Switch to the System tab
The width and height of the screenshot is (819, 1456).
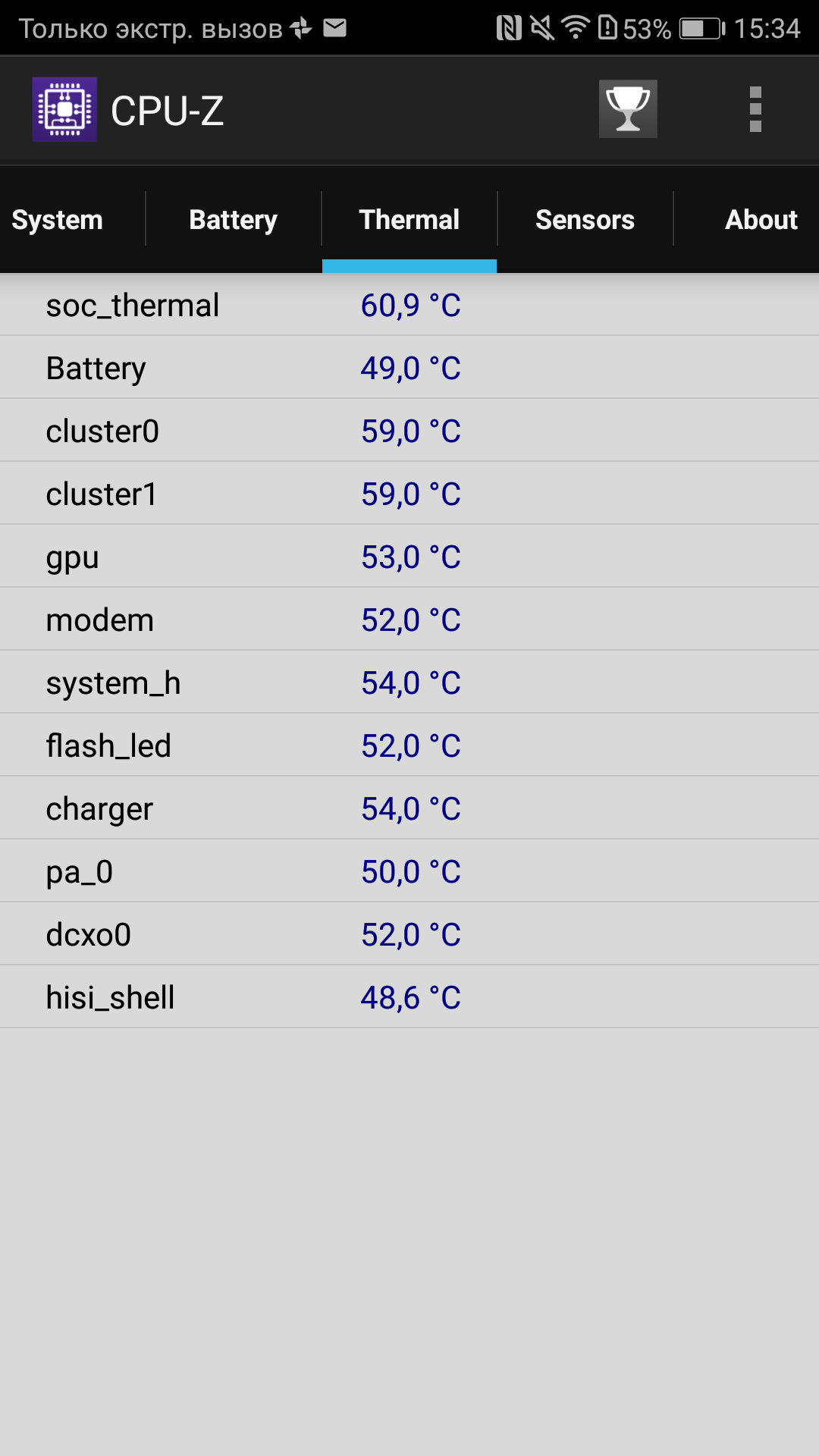[58, 220]
